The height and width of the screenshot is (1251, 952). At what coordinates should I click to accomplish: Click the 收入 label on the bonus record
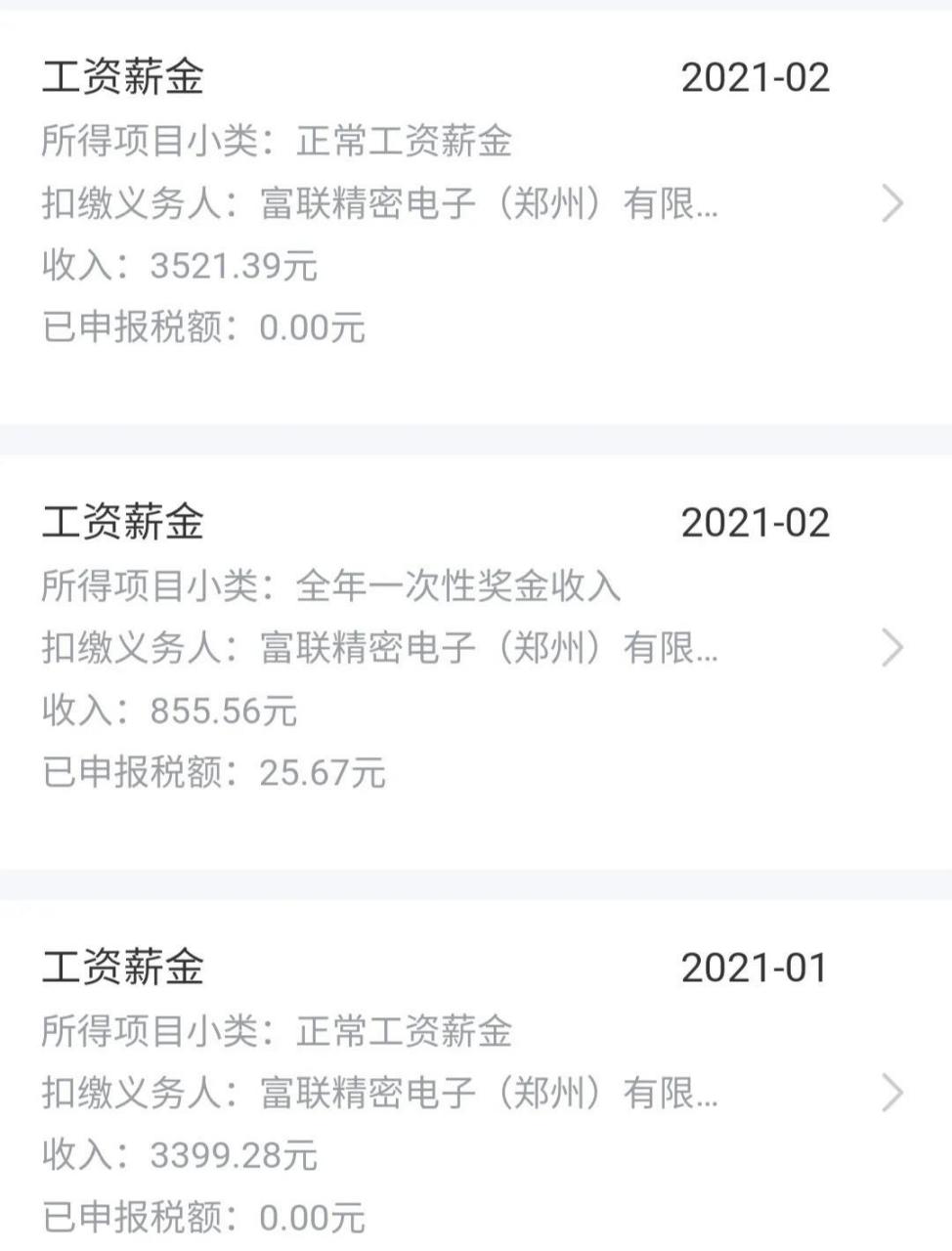coord(79,711)
